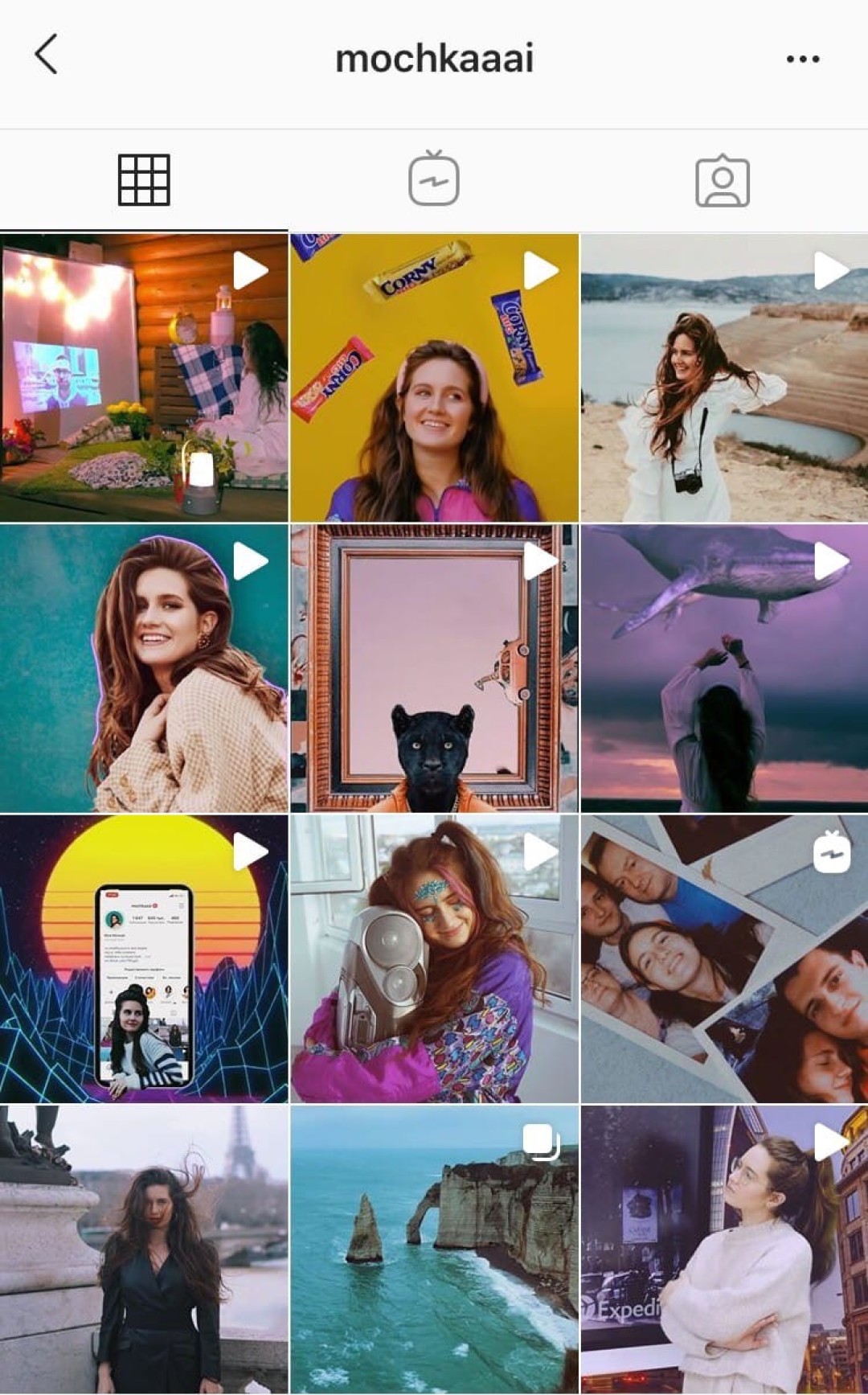The image size is (868, 1395).
Task: Open the three-dot options menu
Action: tap(802, 59)
